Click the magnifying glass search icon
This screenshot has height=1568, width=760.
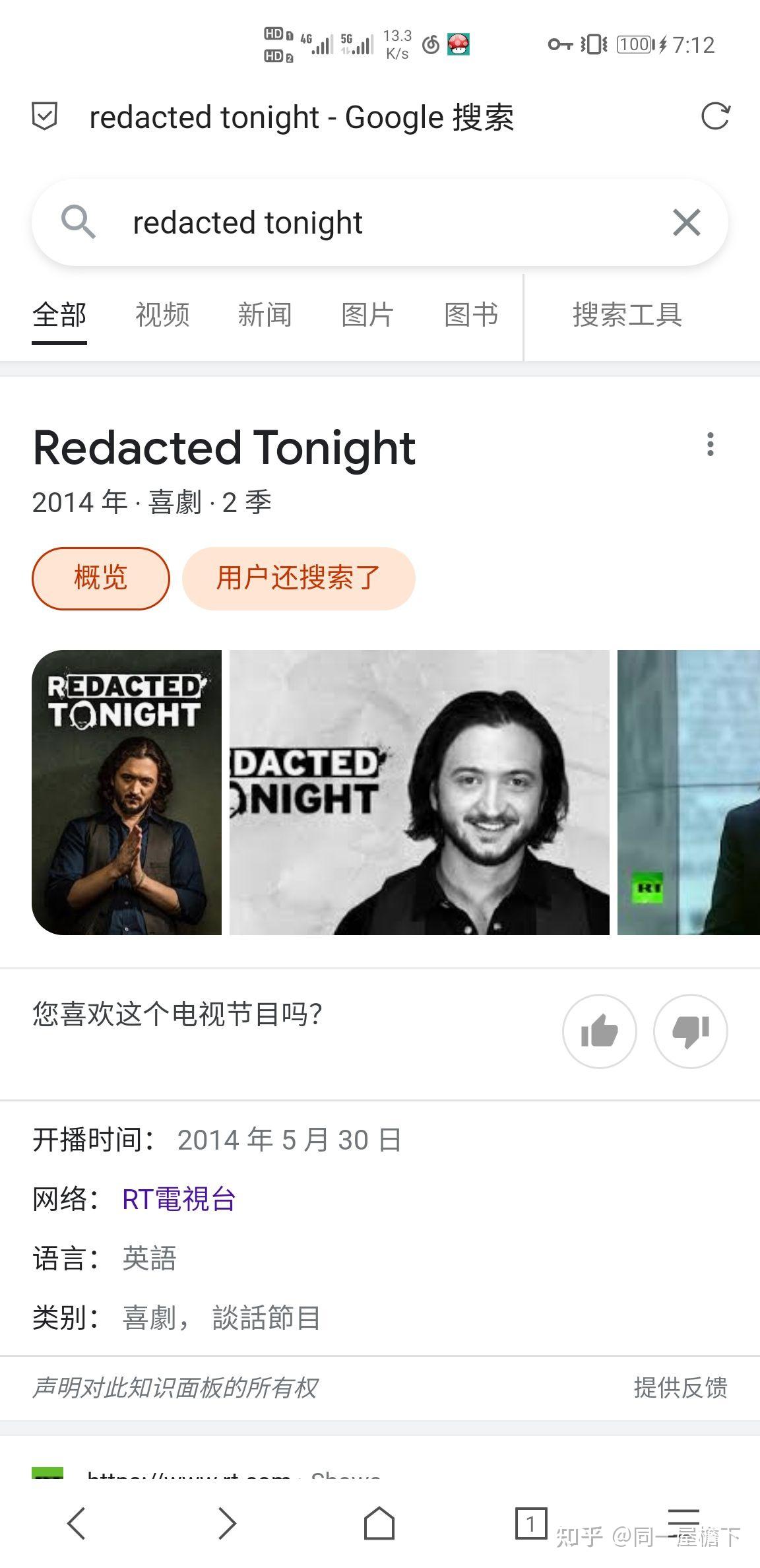[79, 222]
